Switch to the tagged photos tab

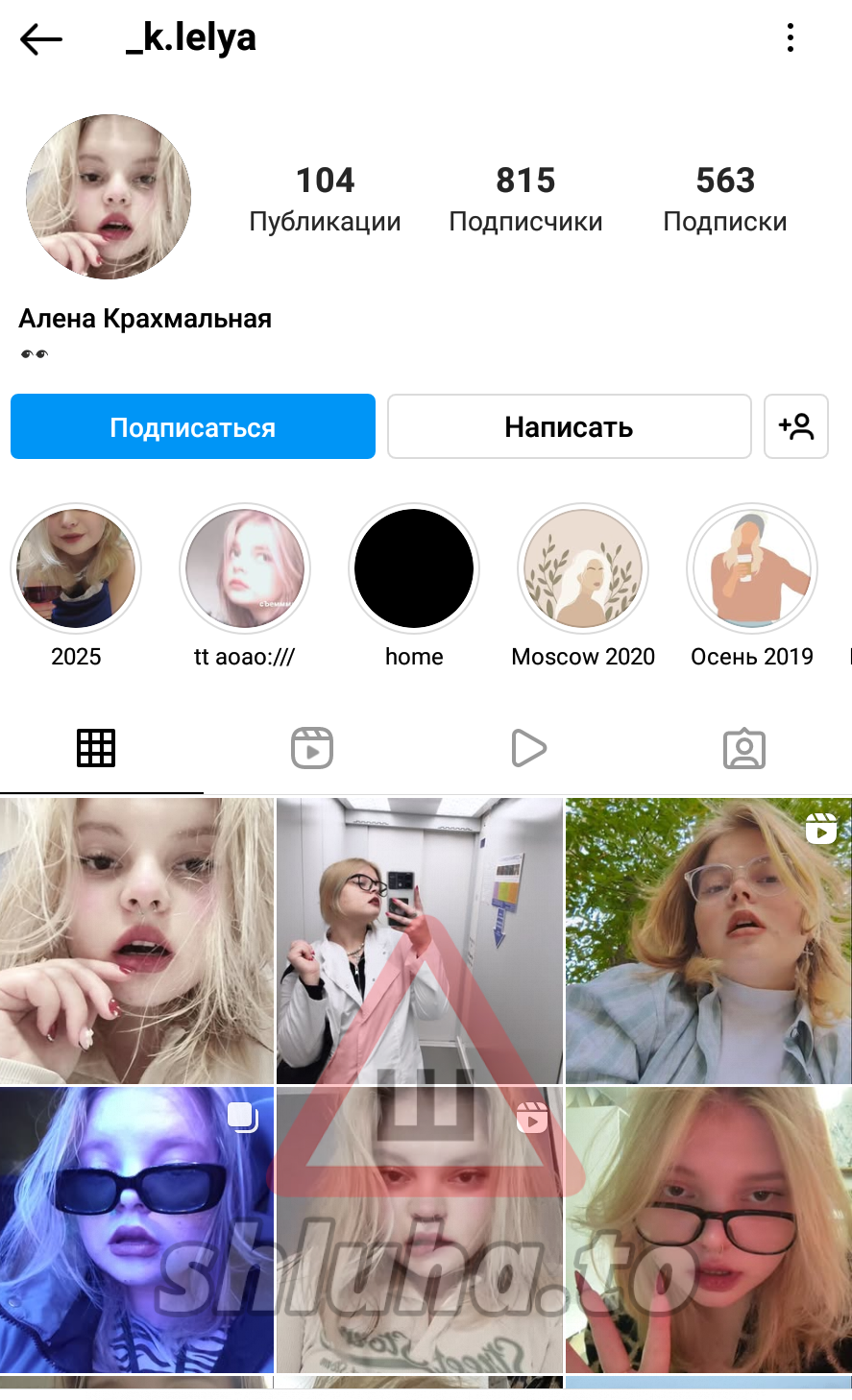pos(744,748)
